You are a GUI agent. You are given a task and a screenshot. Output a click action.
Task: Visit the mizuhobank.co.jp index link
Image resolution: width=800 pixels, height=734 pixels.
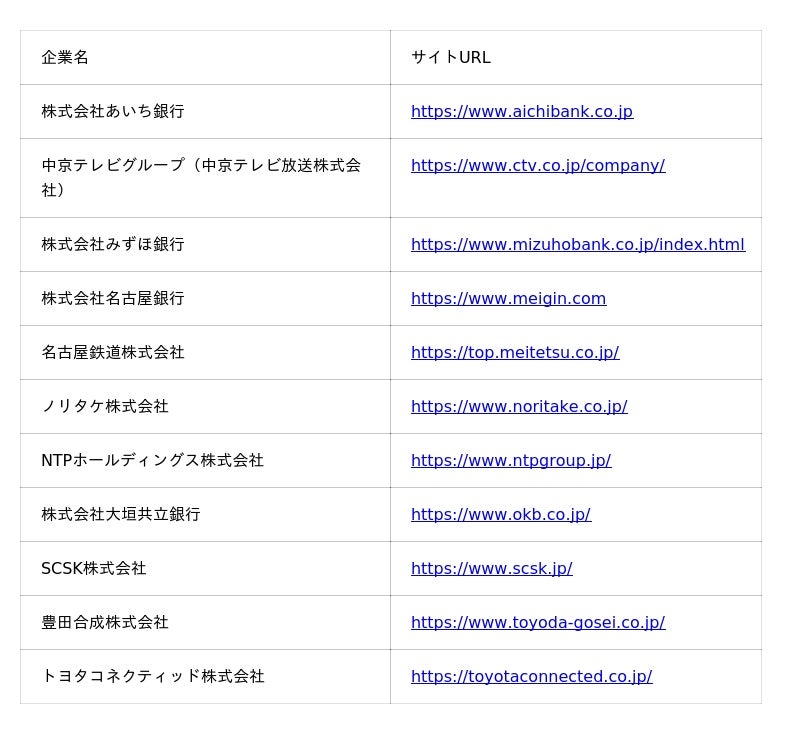pos(577,244)
